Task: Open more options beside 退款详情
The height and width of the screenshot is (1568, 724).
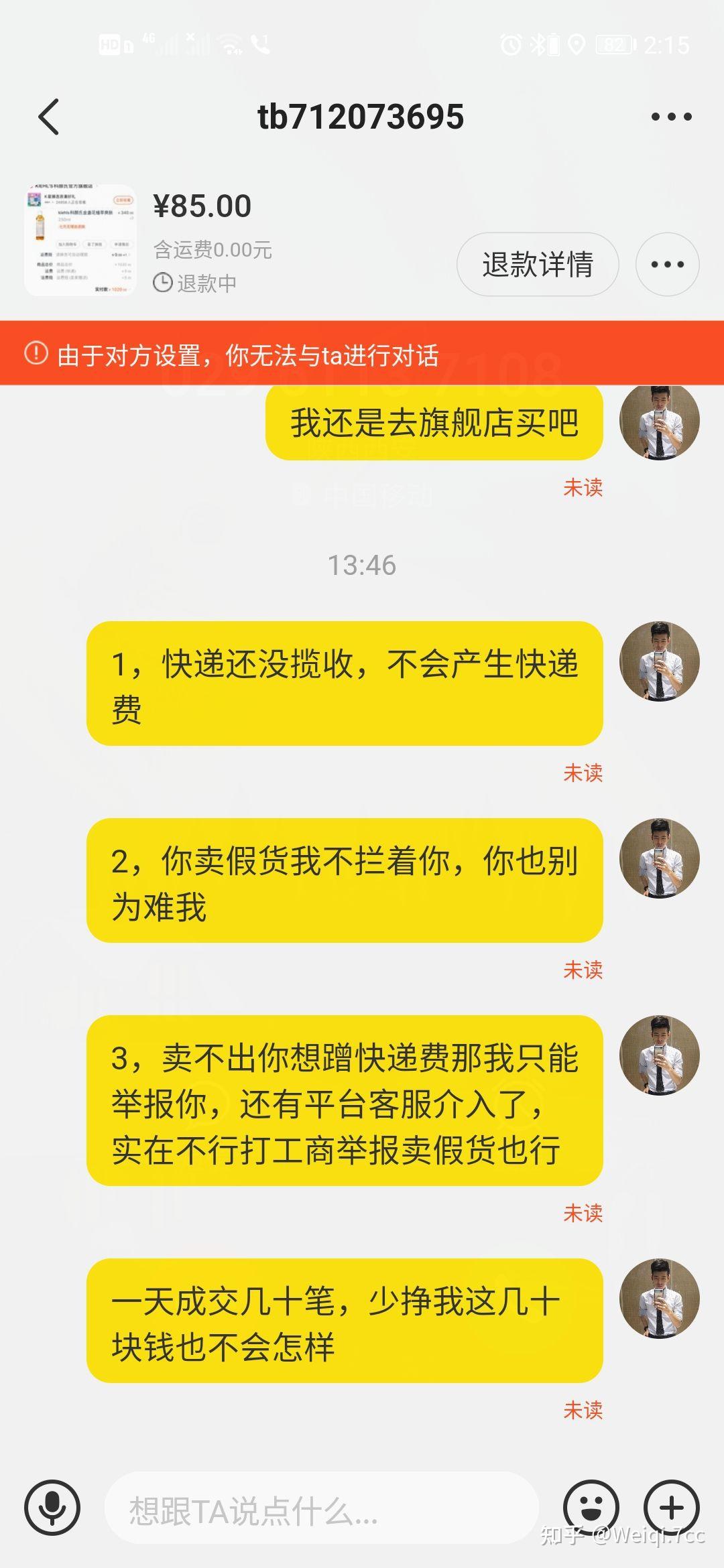Action: click(667, 264)
